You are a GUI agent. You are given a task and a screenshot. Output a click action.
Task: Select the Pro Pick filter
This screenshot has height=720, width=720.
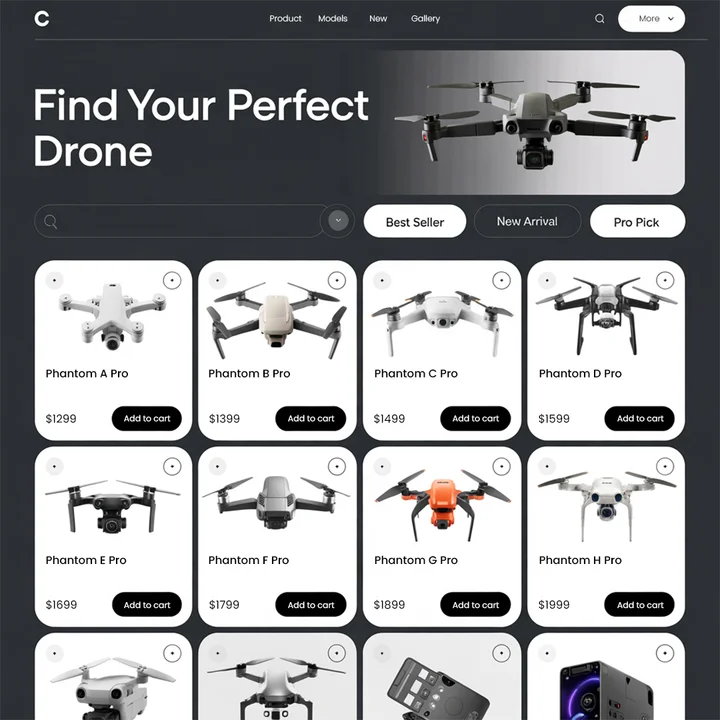(x=637, y=222)
